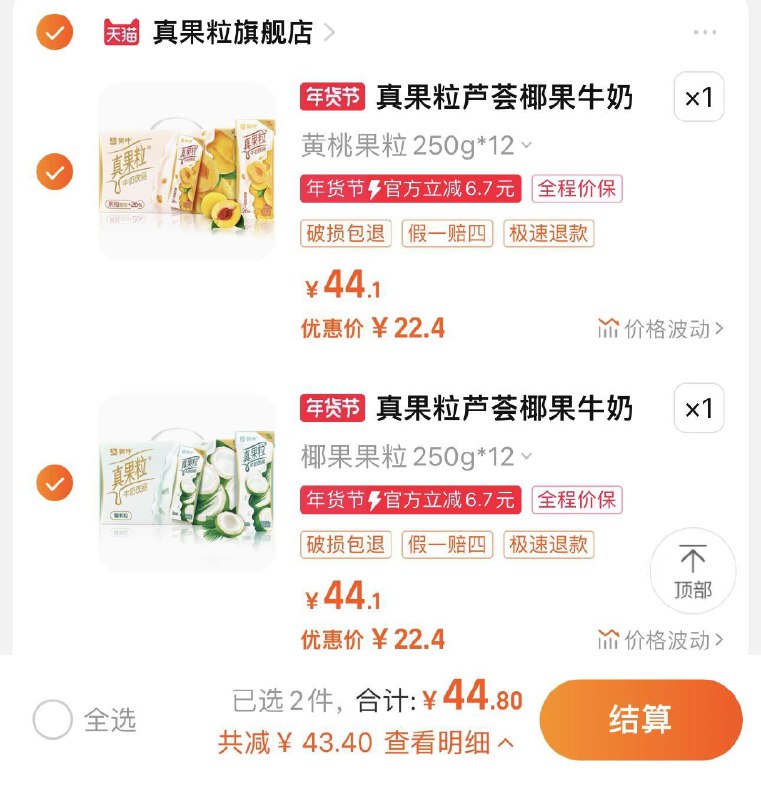Change quantity via the ×1 stepper

pyautogui.click(x=700, y=97)
